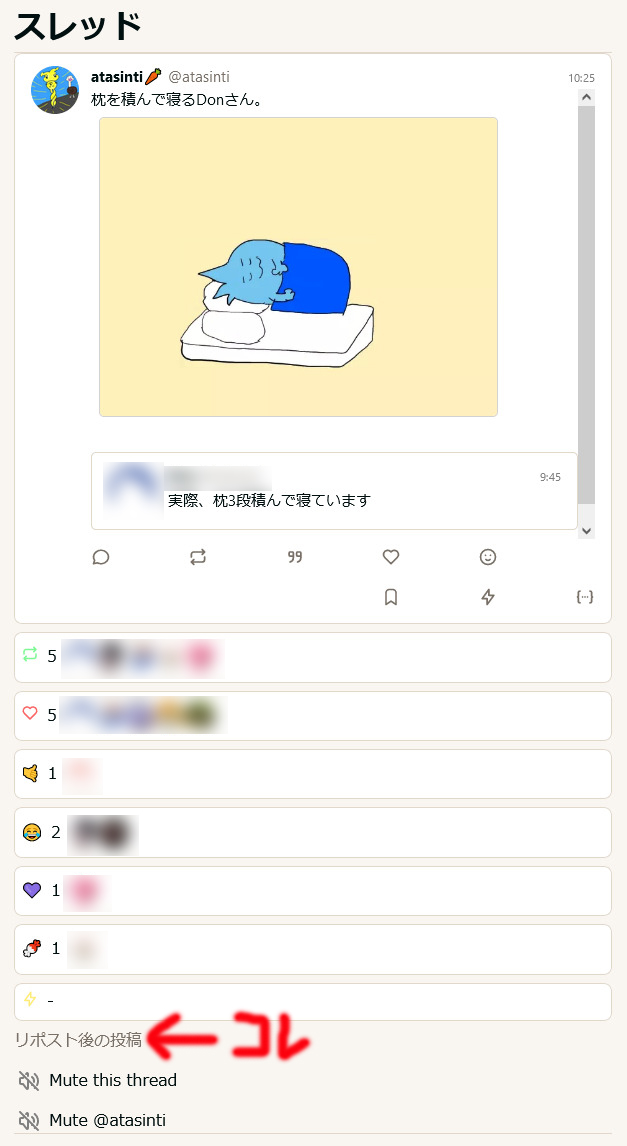
Task: Repost atasinti's pillow post
Action: click(198, 558)
